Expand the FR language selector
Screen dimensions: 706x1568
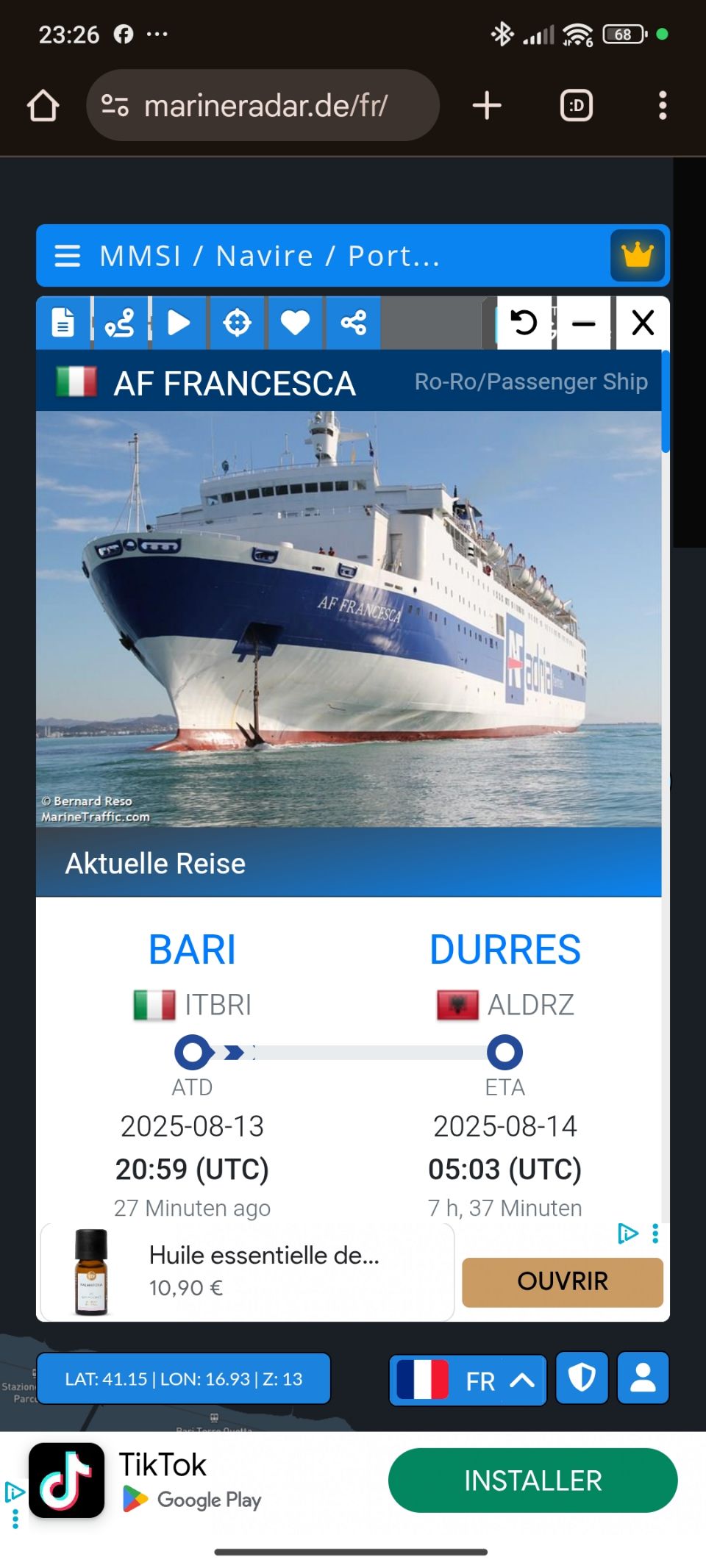tap(468, 1380)
